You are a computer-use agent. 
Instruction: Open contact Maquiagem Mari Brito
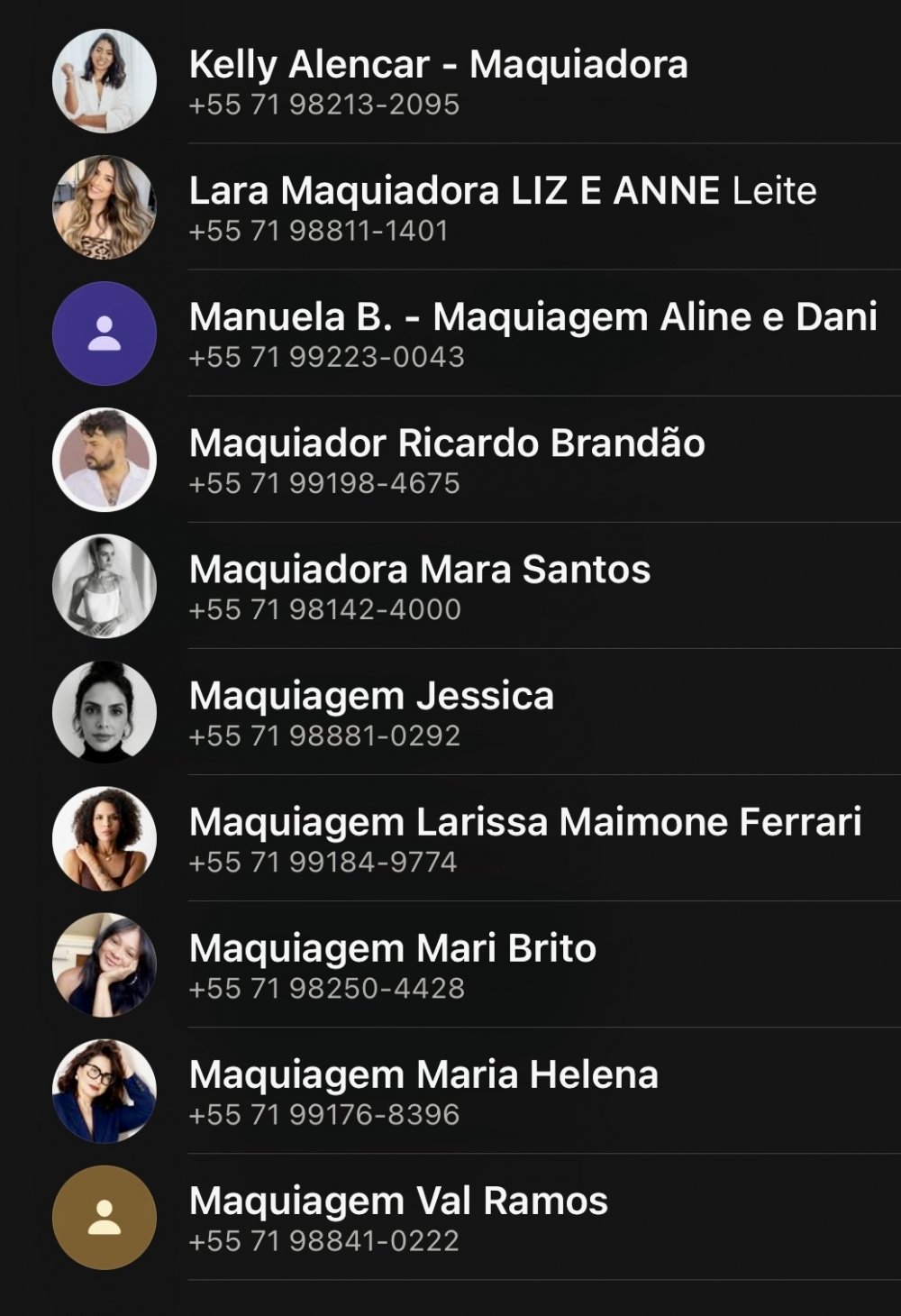click(x=393, y=964)
